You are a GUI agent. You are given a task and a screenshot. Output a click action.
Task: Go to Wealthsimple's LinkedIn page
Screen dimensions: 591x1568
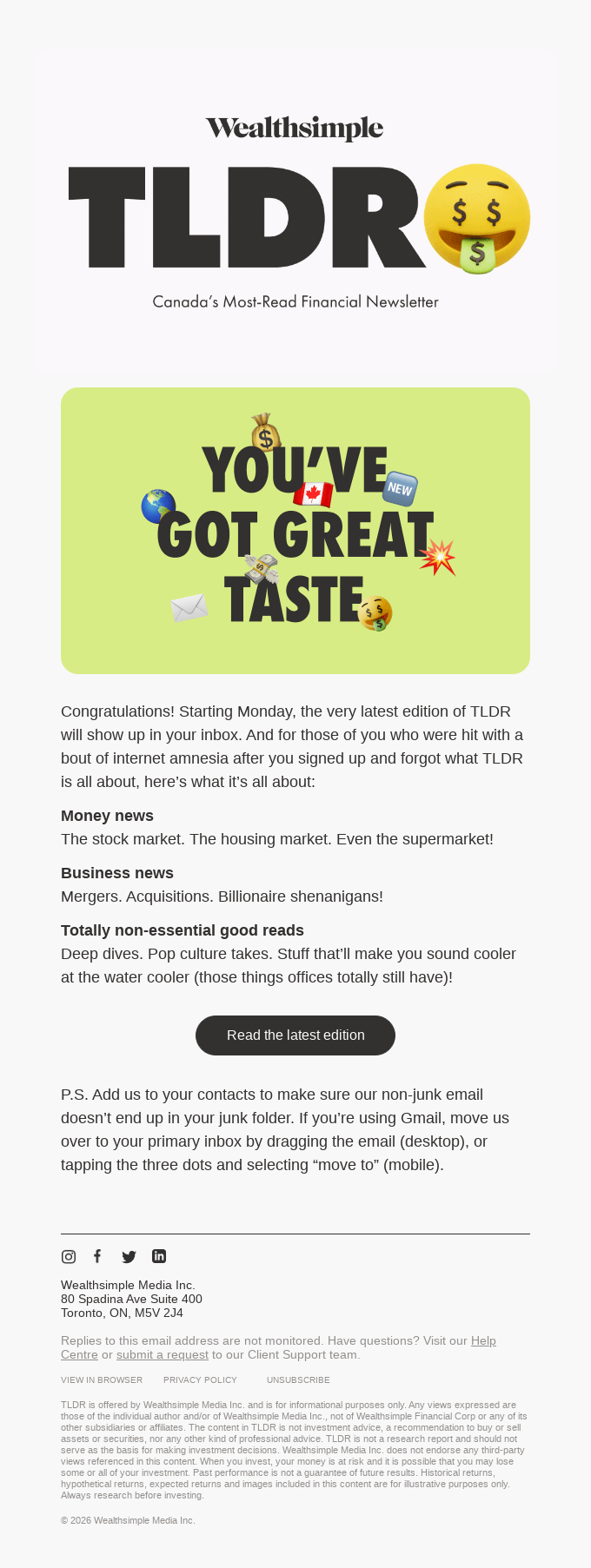pyautogui.click(x=159, y=1256)
